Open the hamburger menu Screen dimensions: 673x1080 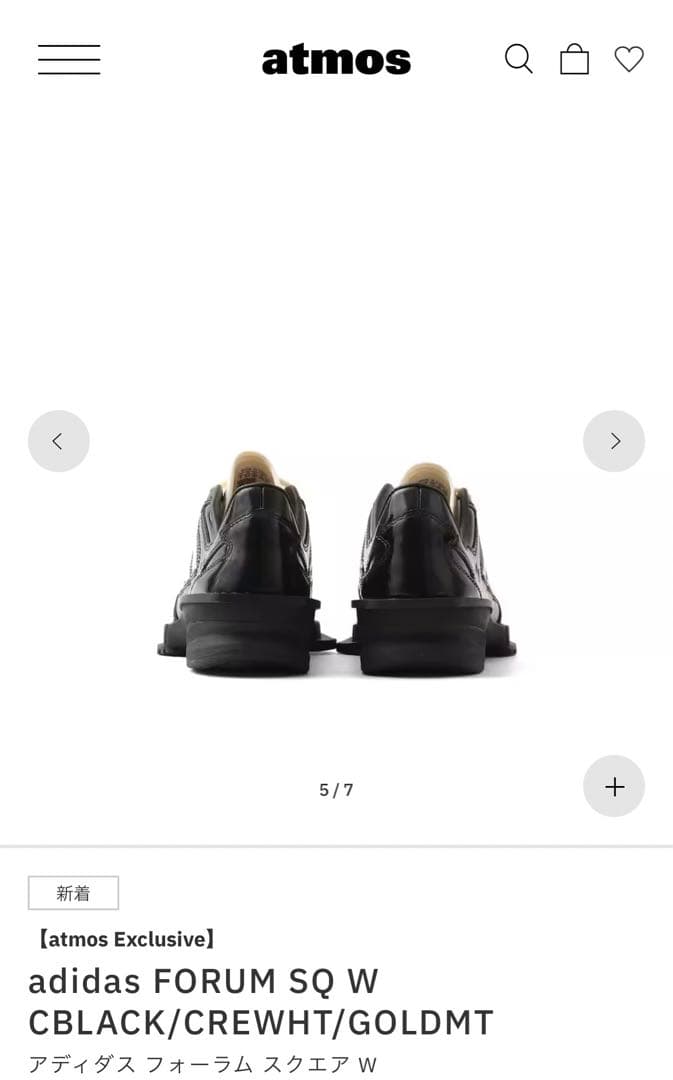[69, 60]
